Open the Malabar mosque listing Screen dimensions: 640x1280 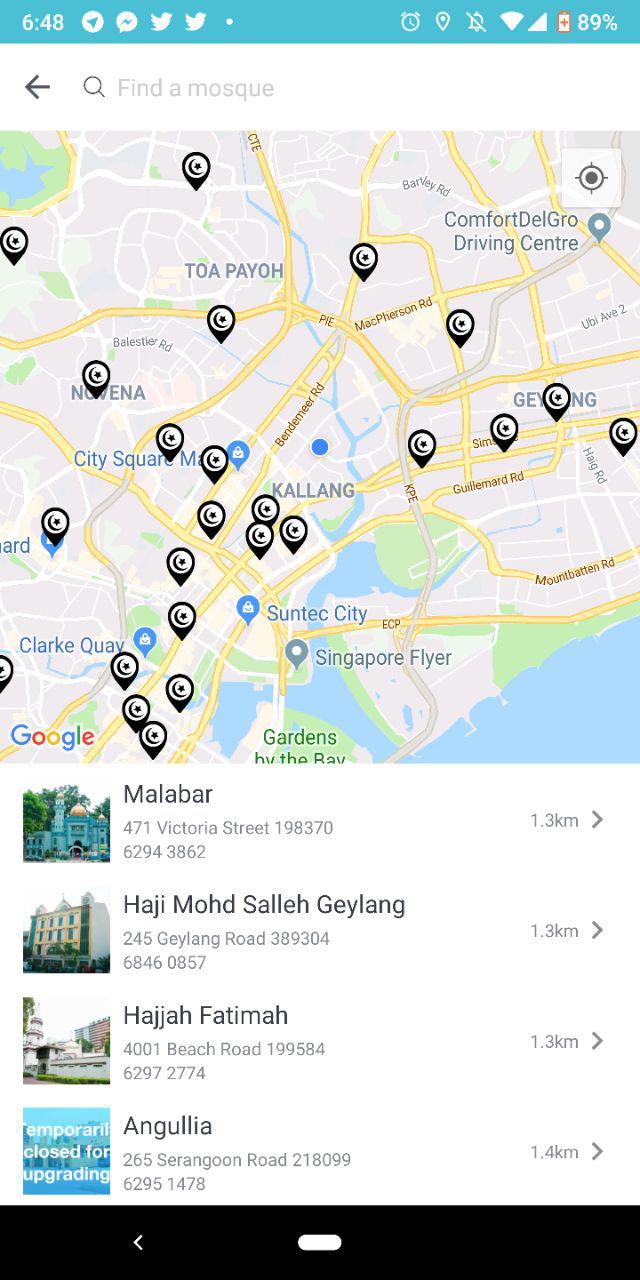coord(320,822)
